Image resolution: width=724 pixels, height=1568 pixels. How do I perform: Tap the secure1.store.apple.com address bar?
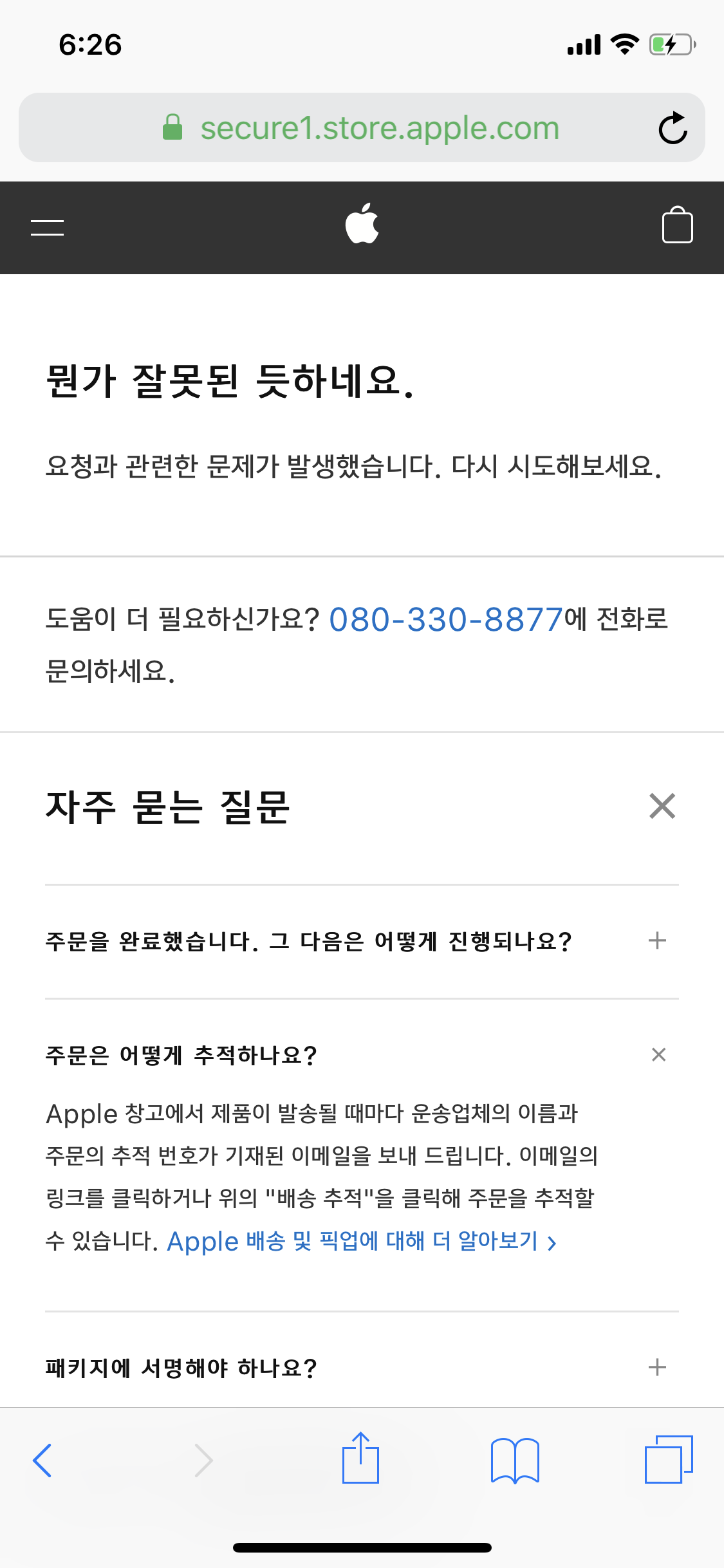(380, 128)
